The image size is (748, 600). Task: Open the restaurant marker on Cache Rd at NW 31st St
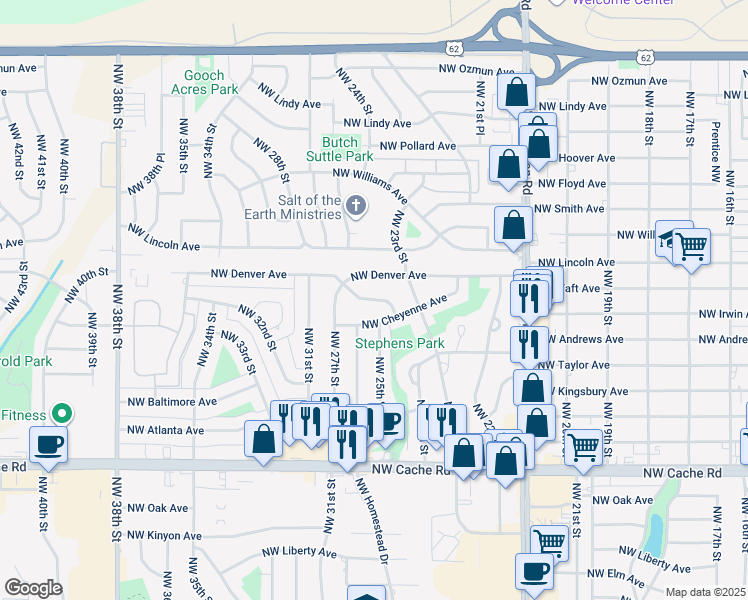[x=347, y=447]
